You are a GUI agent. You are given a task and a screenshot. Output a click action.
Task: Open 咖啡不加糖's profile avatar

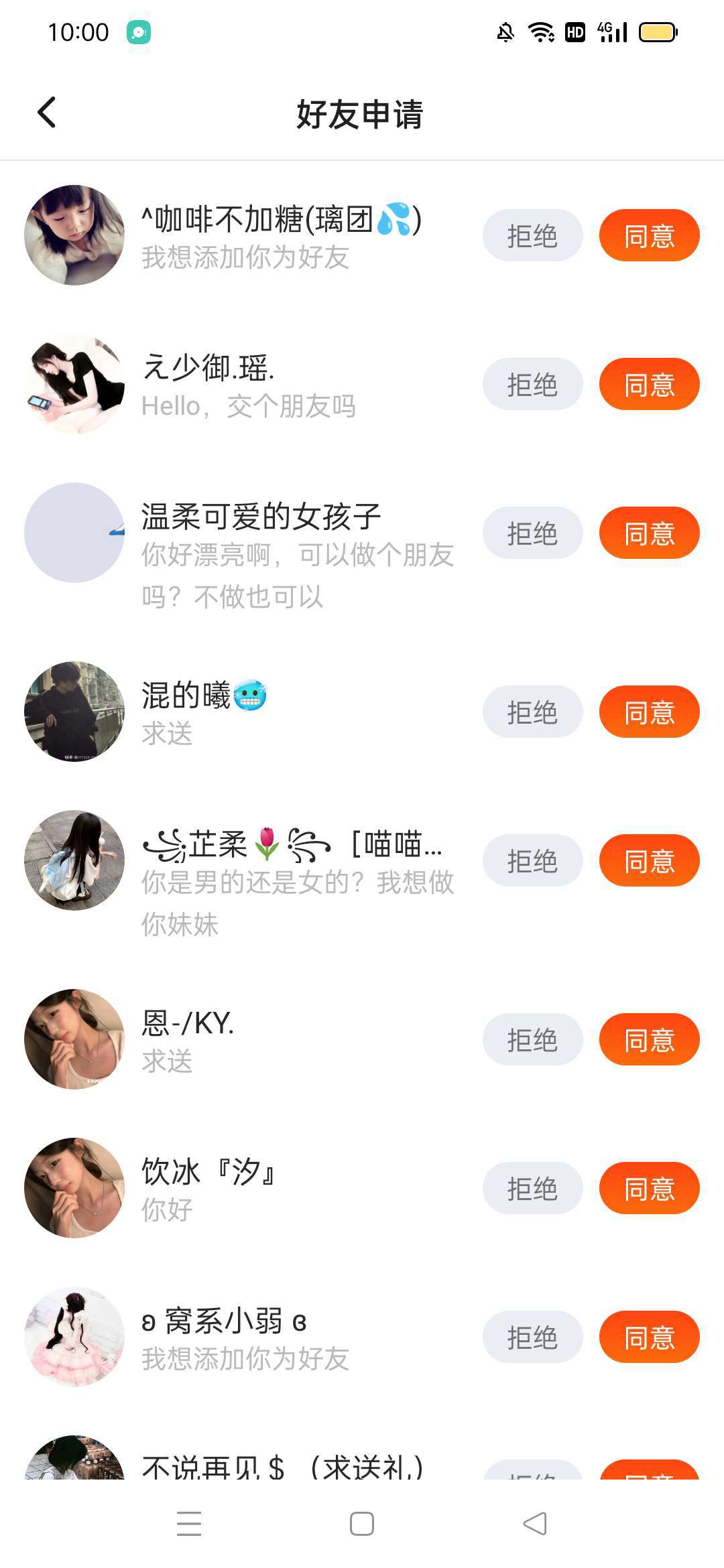(74, 235)
